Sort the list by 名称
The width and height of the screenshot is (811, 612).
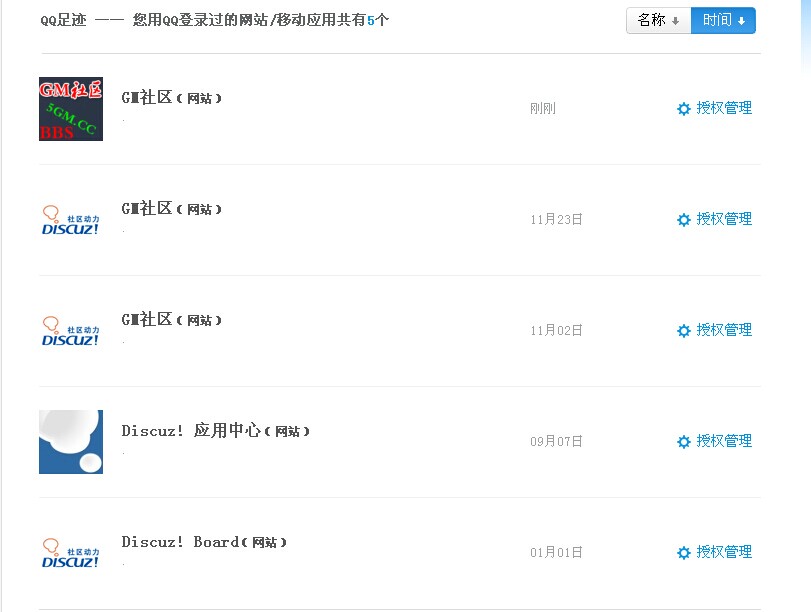(658, 21)
